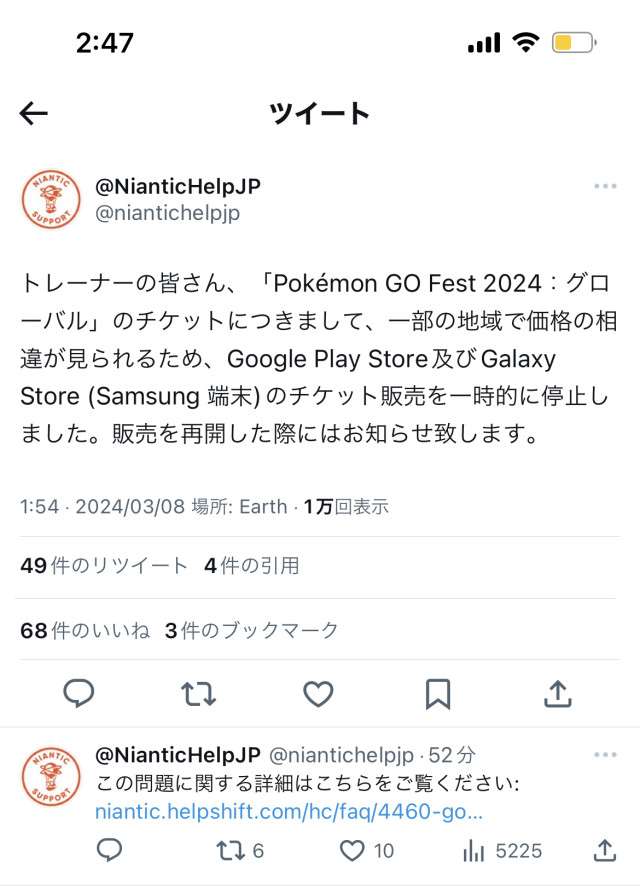The width and height of the screenshot is (640, 886).
Task: Retweet the follow-up tweet with 6 retweets
Action: (240, 850)
